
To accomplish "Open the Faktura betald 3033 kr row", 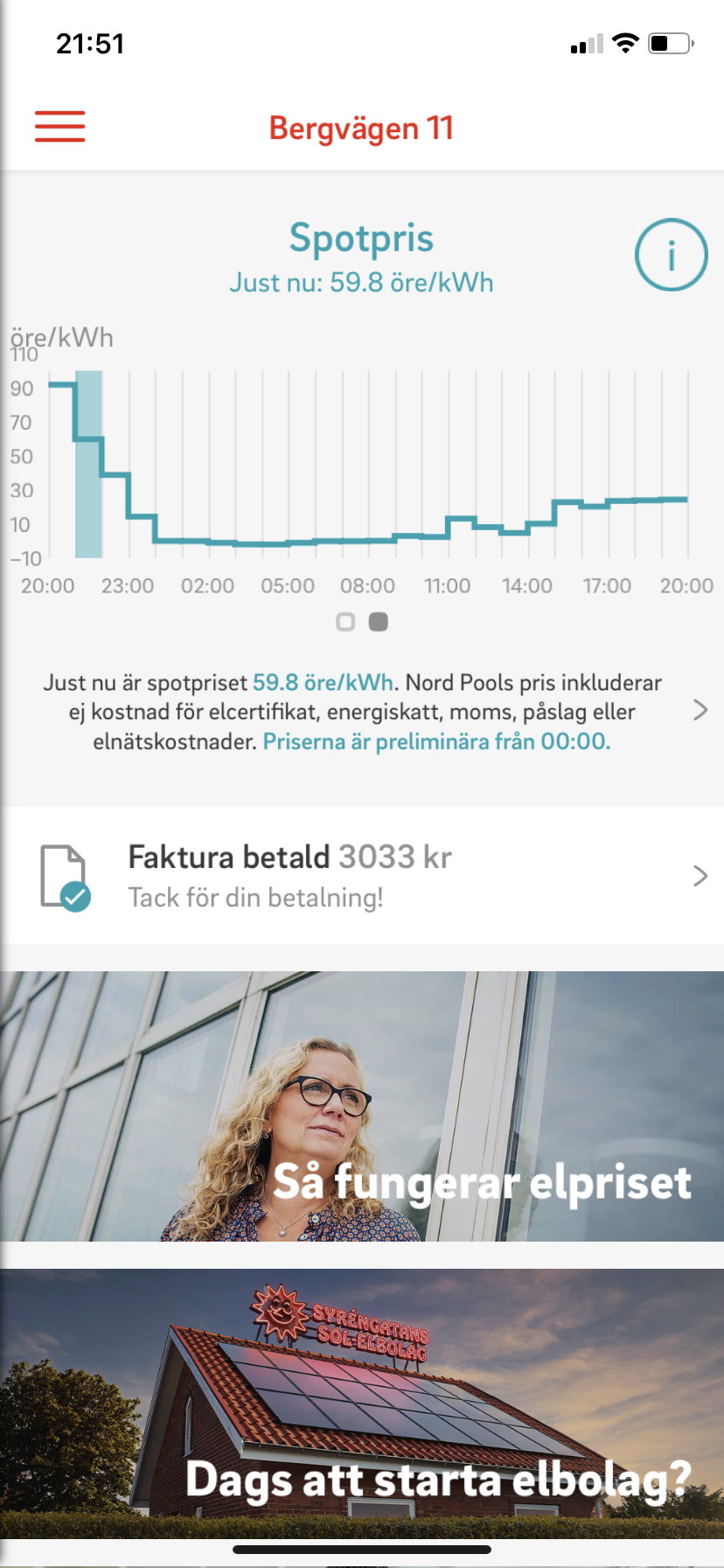I will (x=362, y=876).
